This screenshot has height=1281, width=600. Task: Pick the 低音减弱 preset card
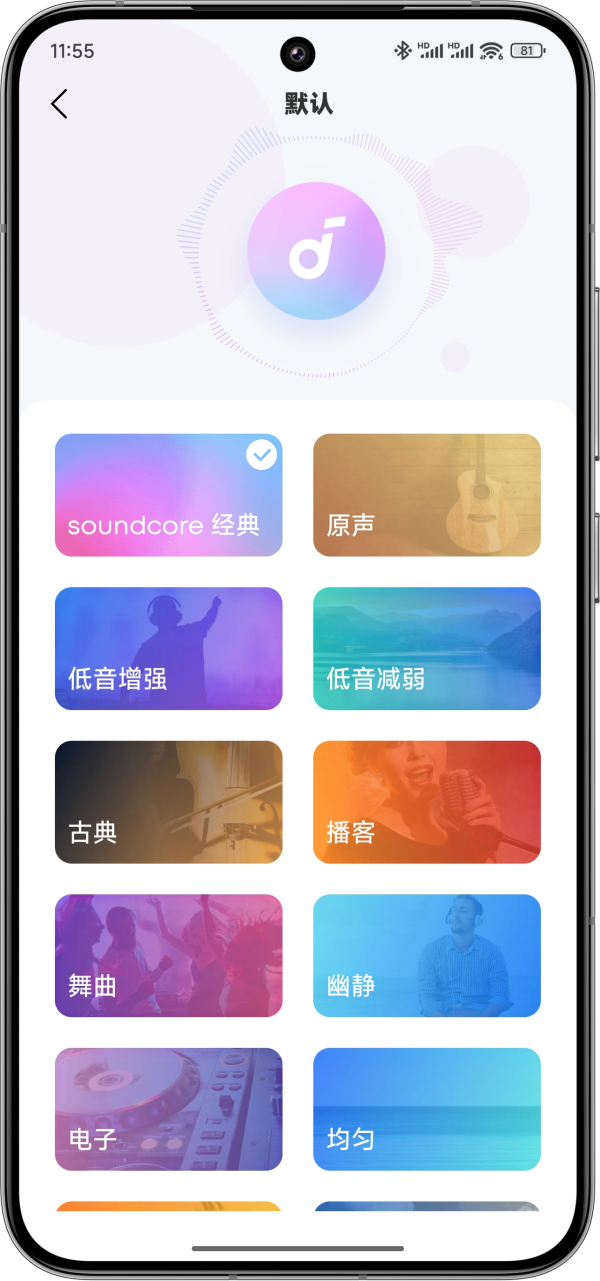point(427,648)
